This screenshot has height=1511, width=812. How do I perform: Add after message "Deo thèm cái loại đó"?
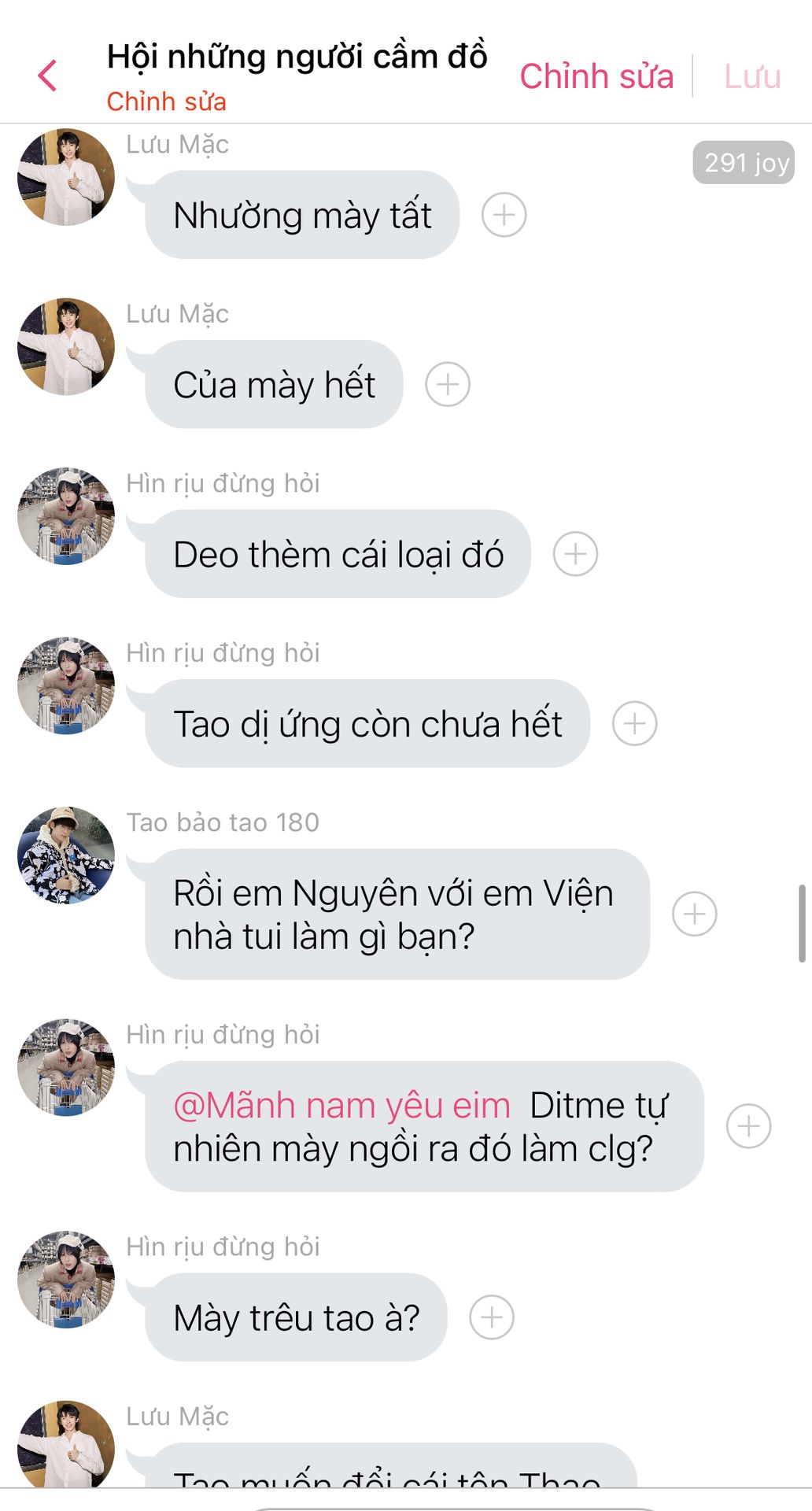pos(575,554)
